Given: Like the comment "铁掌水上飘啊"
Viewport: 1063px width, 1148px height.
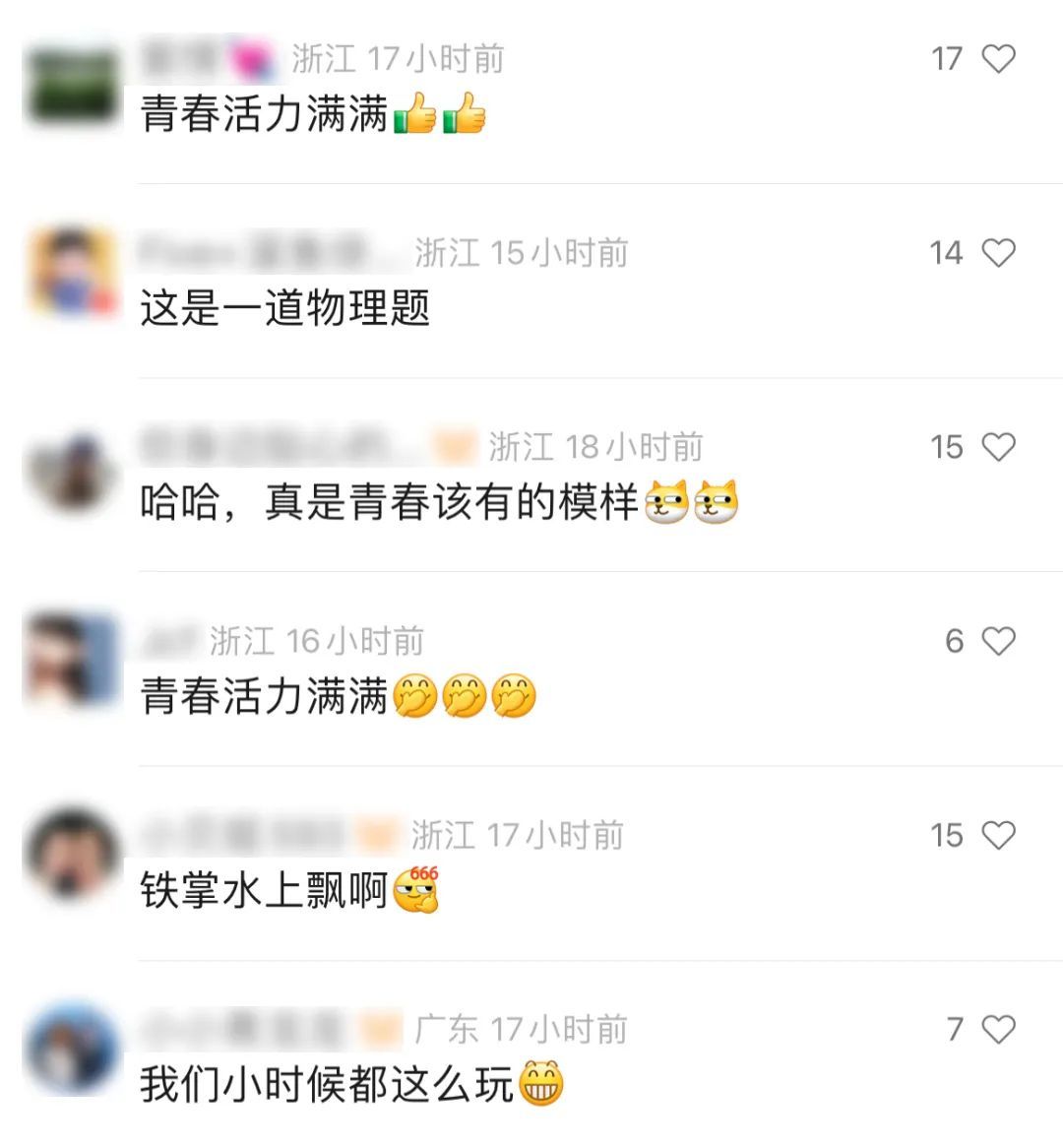Looking at the screenshot, I should pos(998,836).
